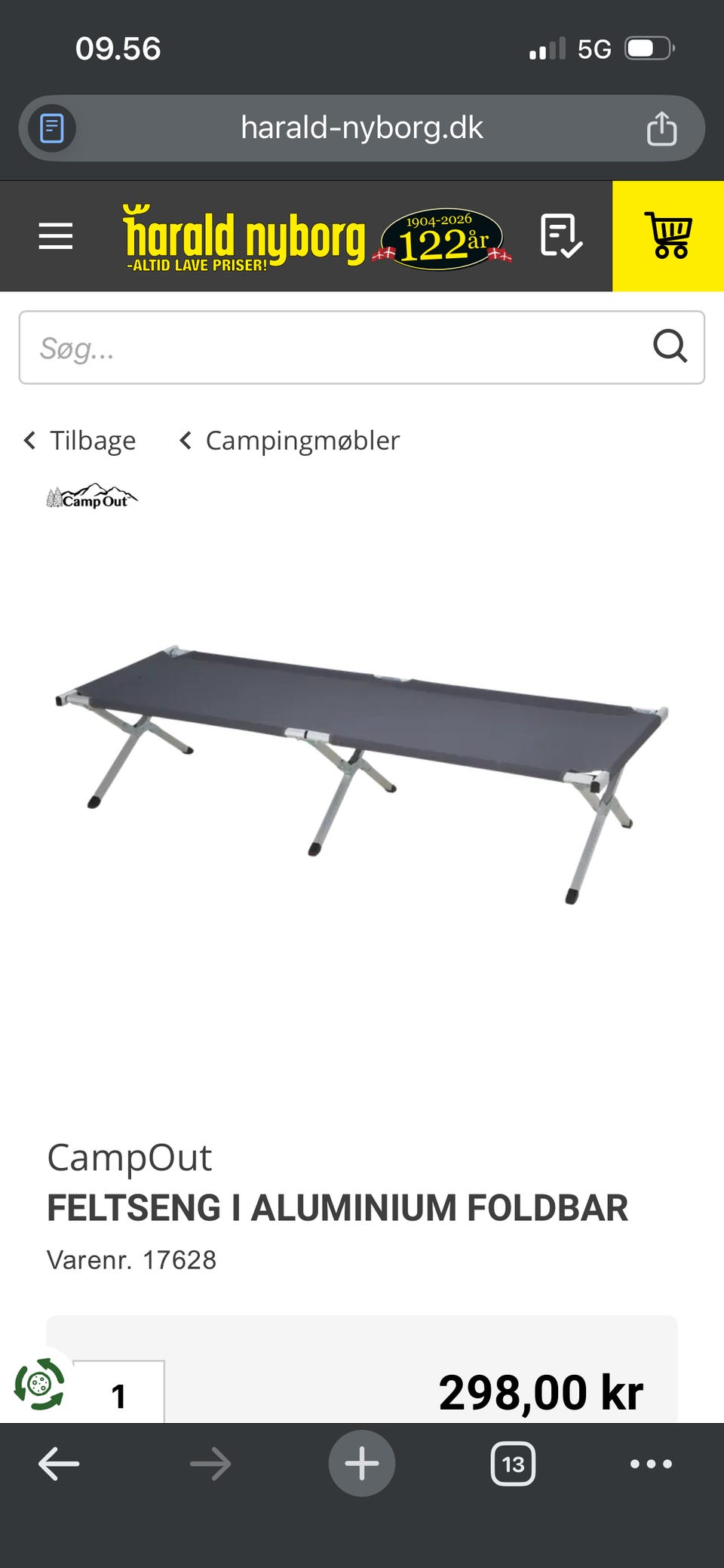724x1568 pixels.
Task: Open the Campingmøbler breadcrumb link
Action: tap(300, 440)
